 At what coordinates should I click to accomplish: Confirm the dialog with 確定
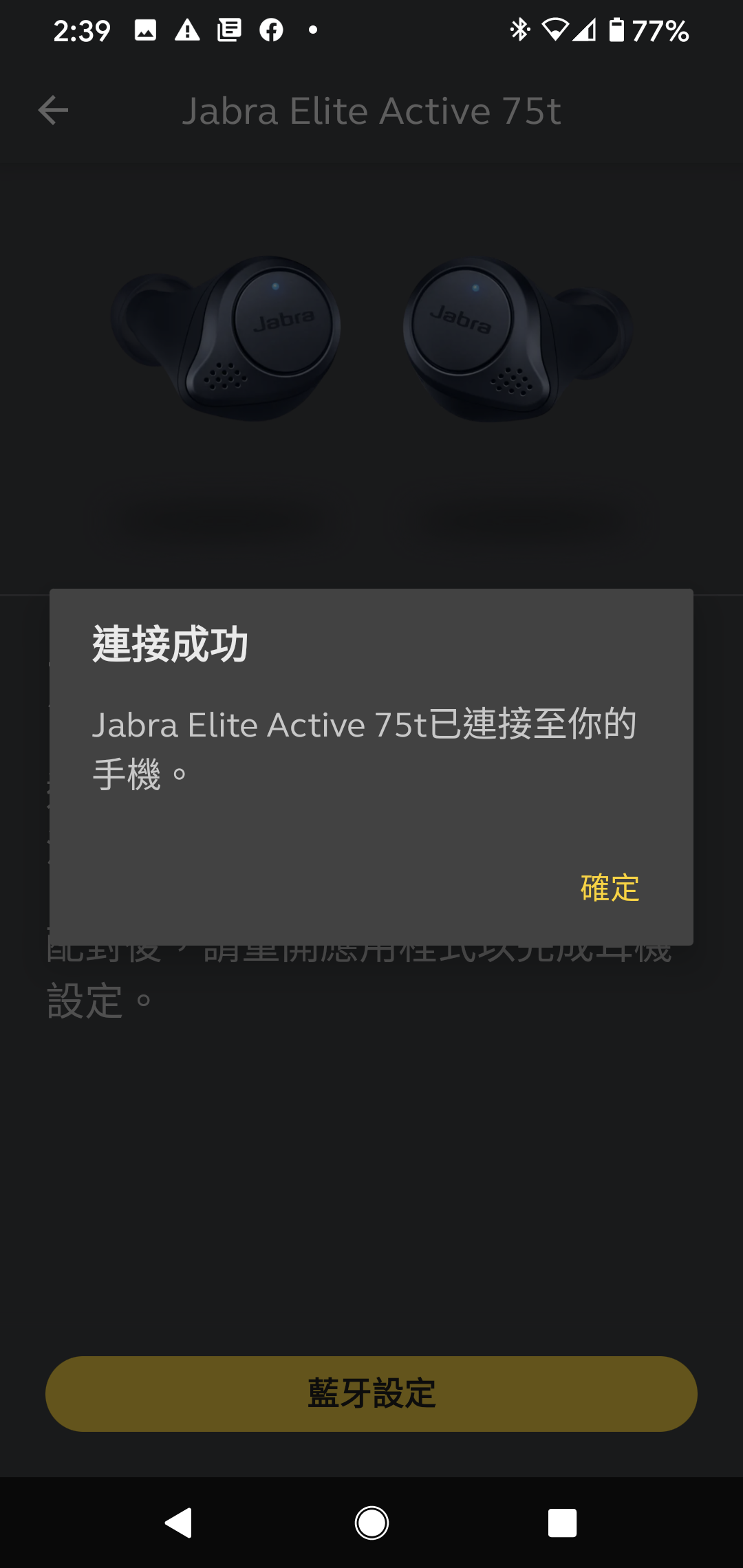tap(610, 888)
